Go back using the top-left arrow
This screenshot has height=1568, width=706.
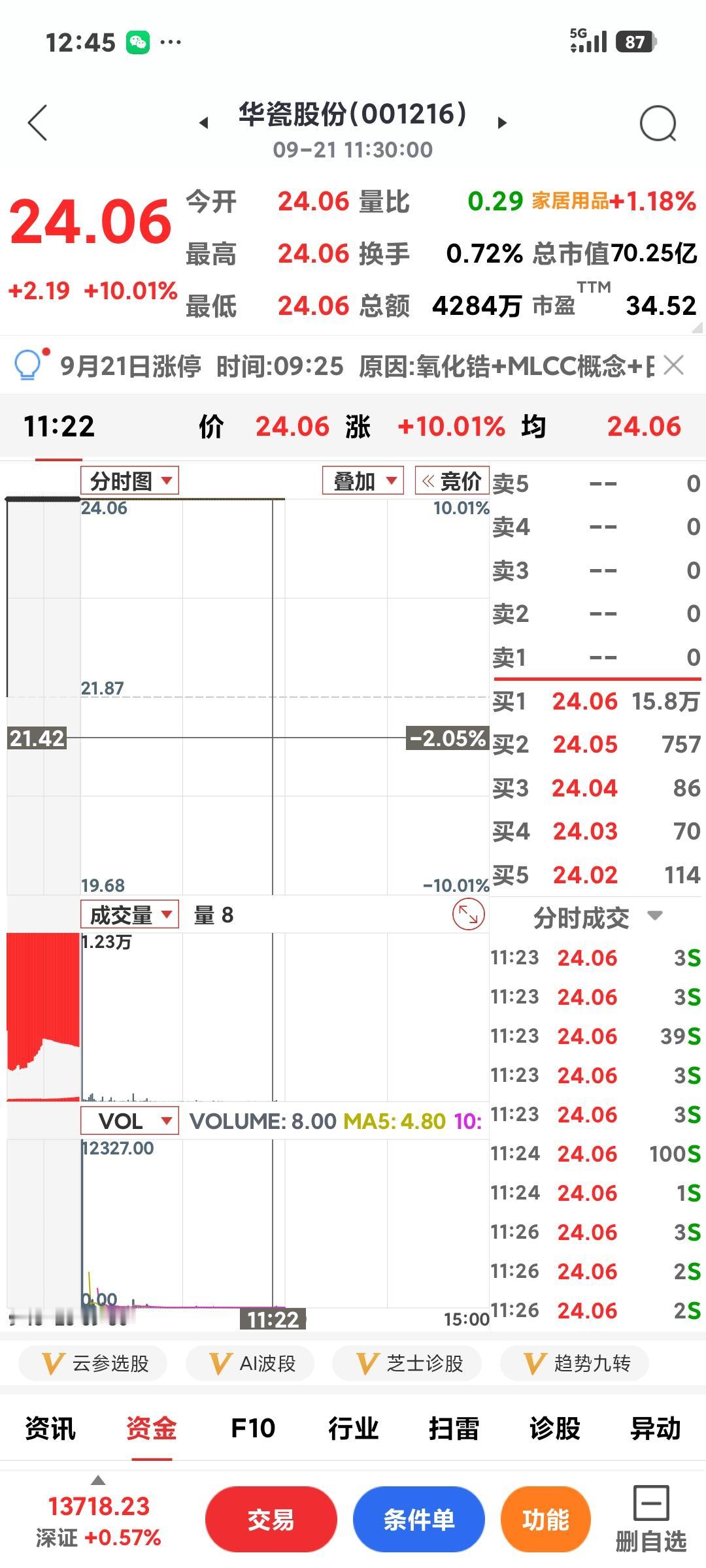[x=38, y=122]
